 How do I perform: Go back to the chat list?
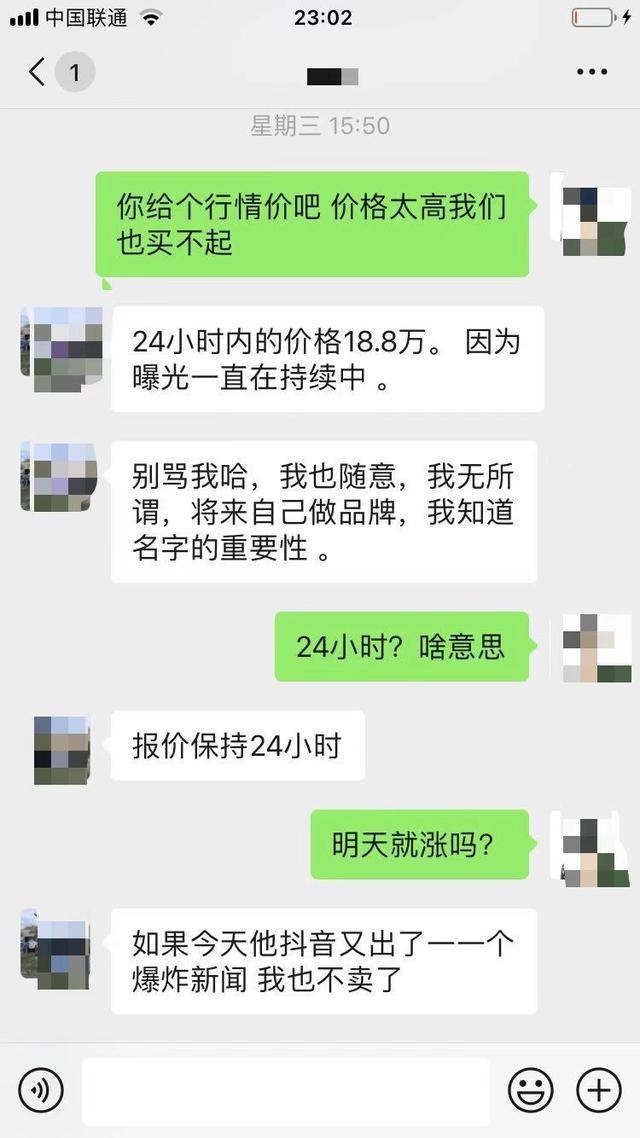pyautogui.click(x=38, y=72)
